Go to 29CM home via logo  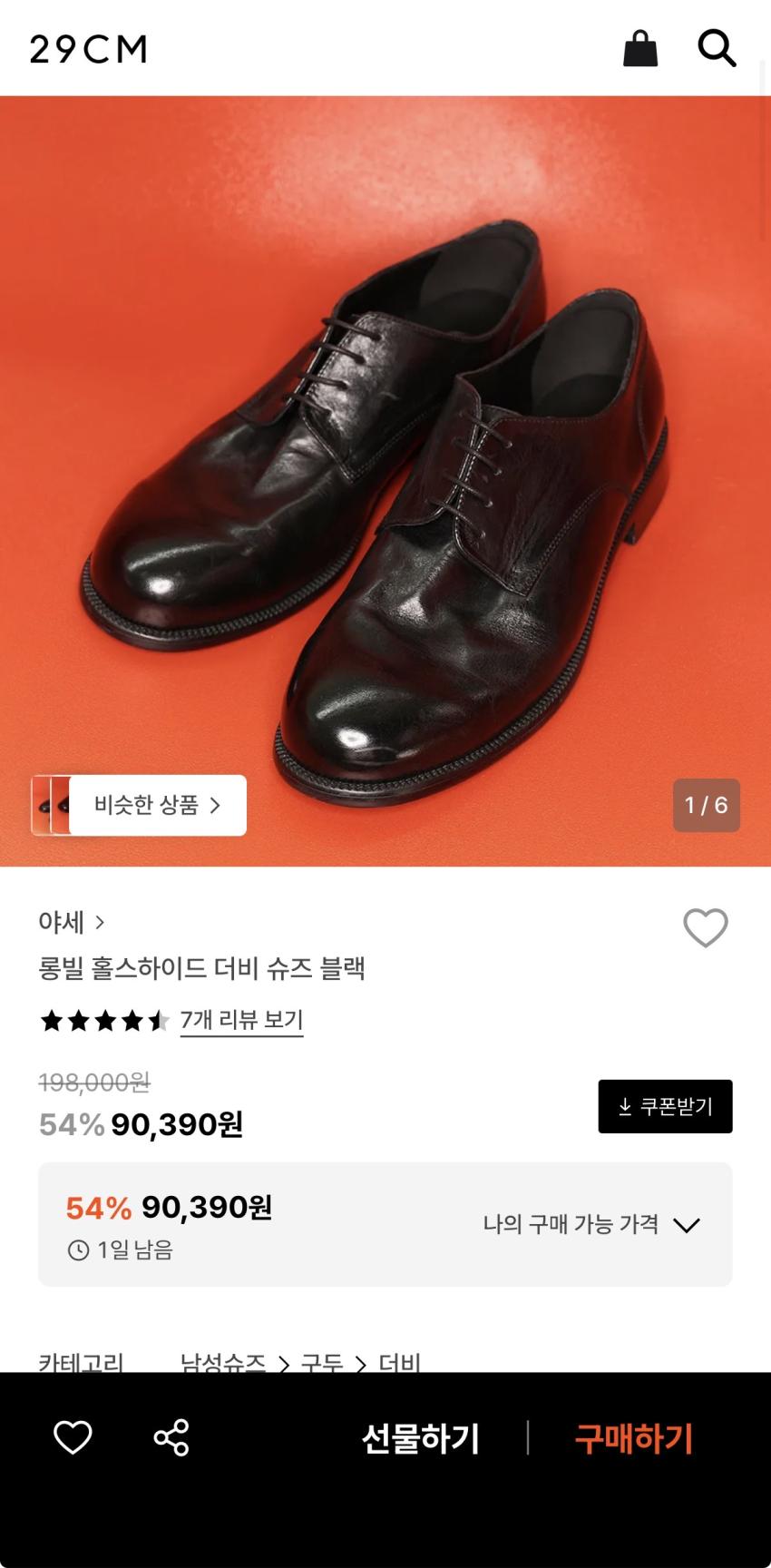tap(88, 49)
